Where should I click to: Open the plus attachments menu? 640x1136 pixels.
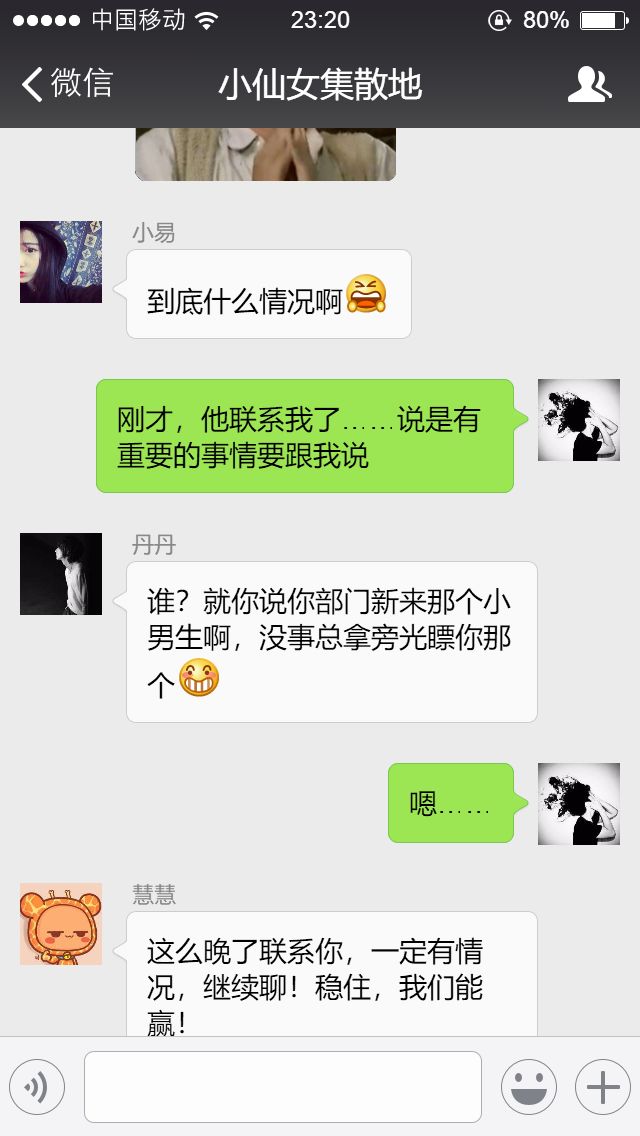click(602, 1087)
